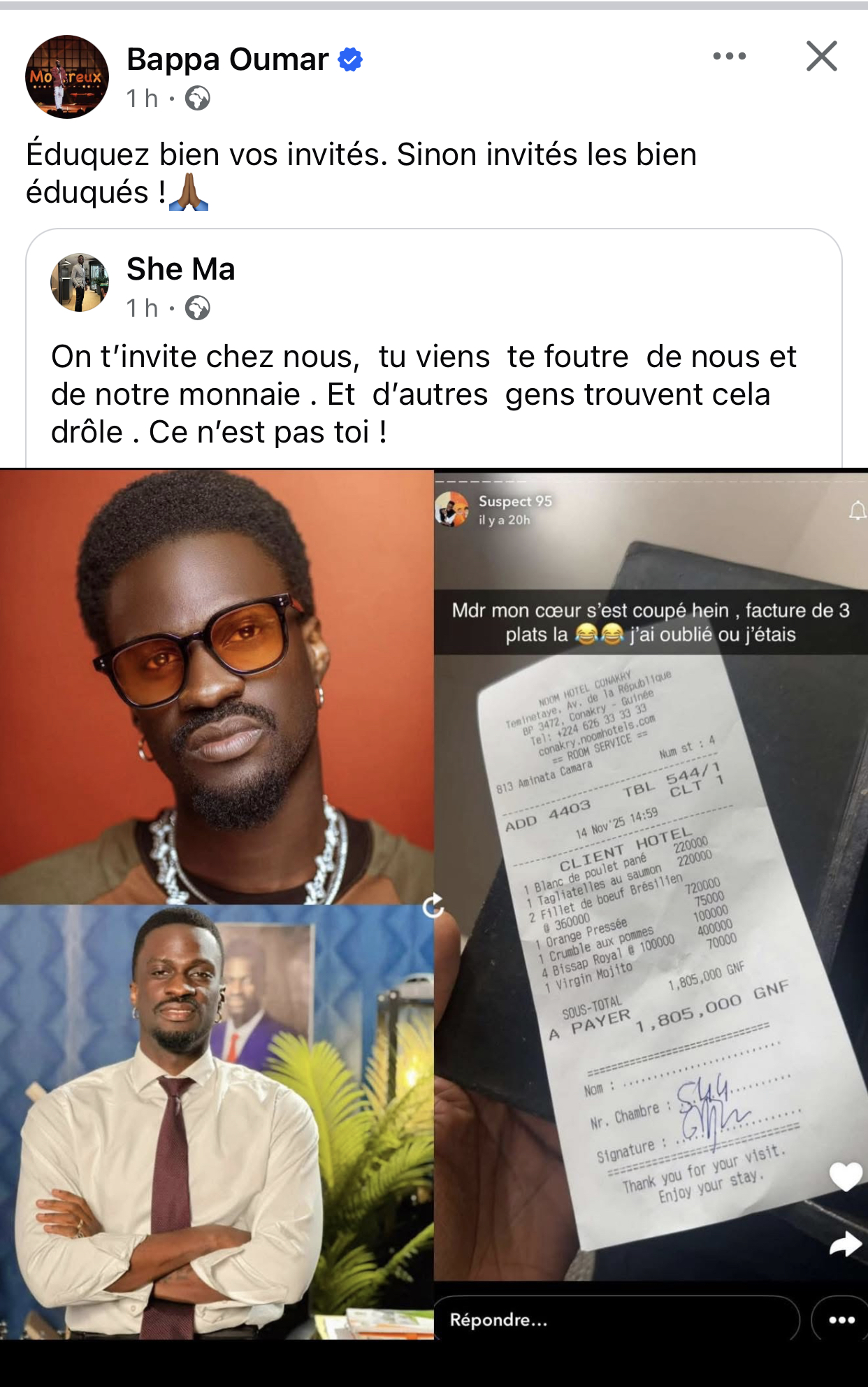The height and width of the screenshot is (1392, 868).
Task: Open Bappa Oumar's profile picture
Action: click(67, 77)
